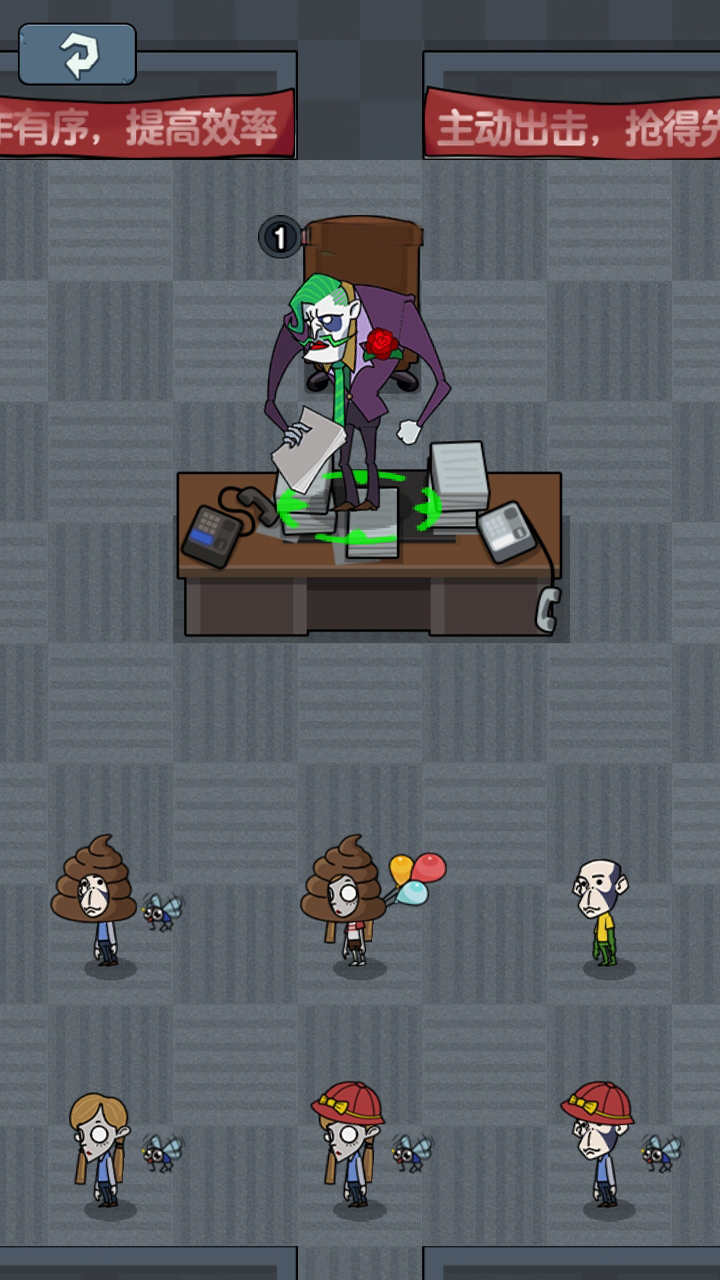Select the poop-head worker beside a fly

pos(96,901)
